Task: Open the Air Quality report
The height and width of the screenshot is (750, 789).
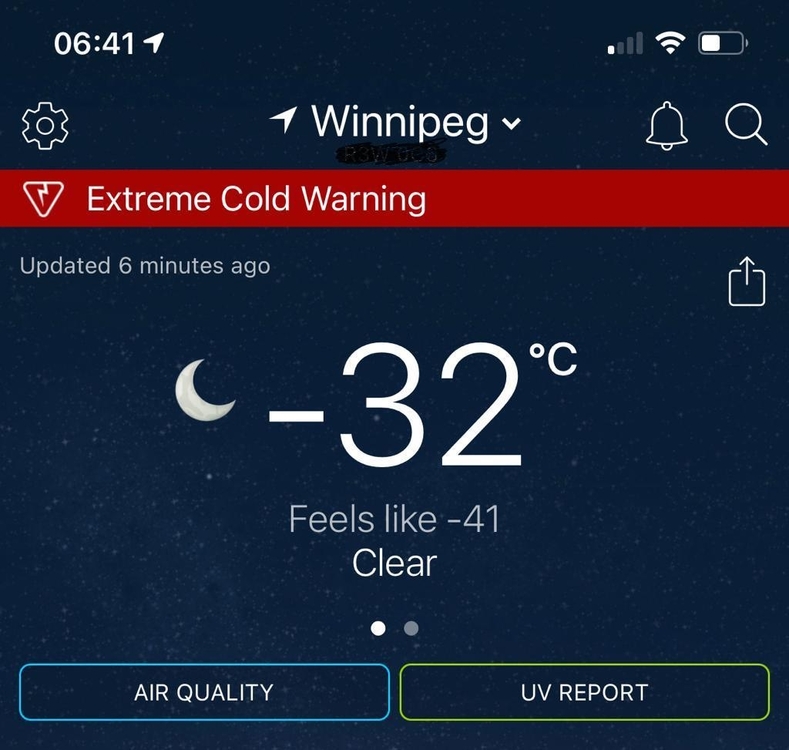Action: pyautogui.click(x=204, y=692)
